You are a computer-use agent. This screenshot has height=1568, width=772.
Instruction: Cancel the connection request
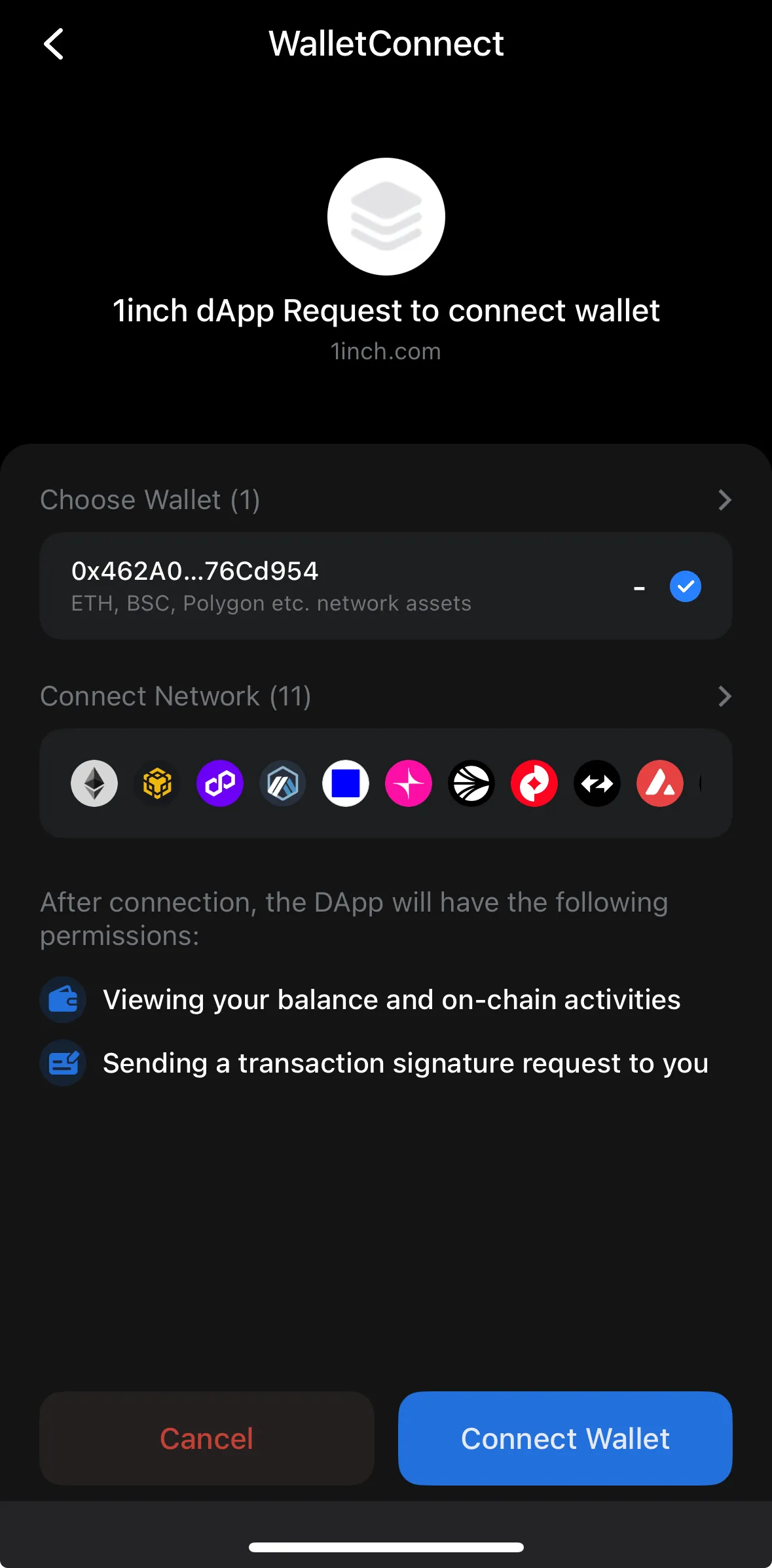point(206,1438)
